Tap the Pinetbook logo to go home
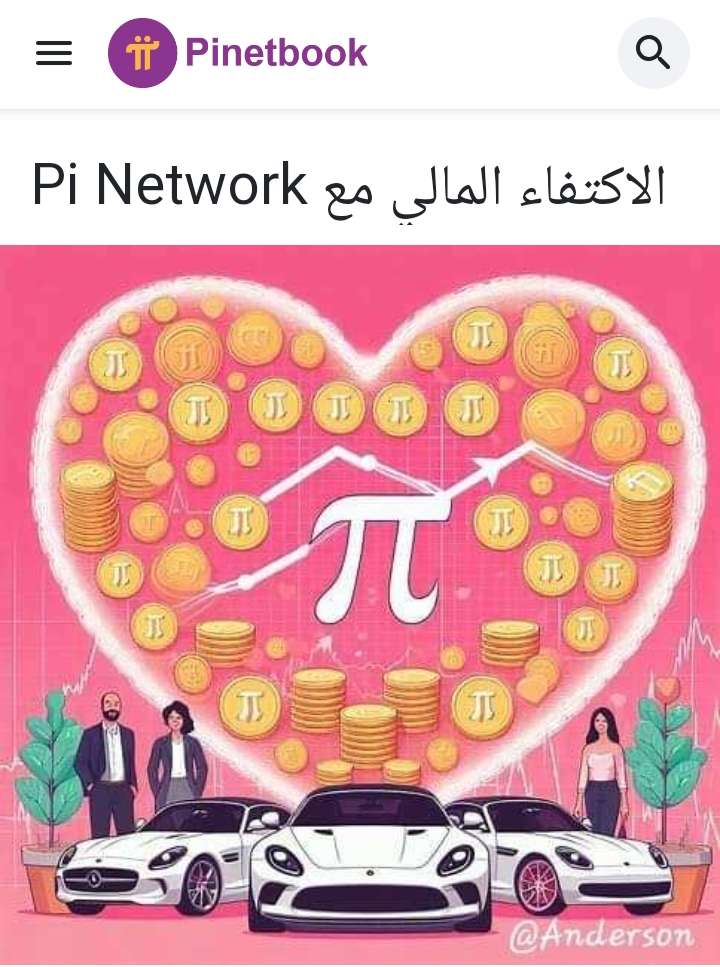720x967 pixels. click(238, 53)
